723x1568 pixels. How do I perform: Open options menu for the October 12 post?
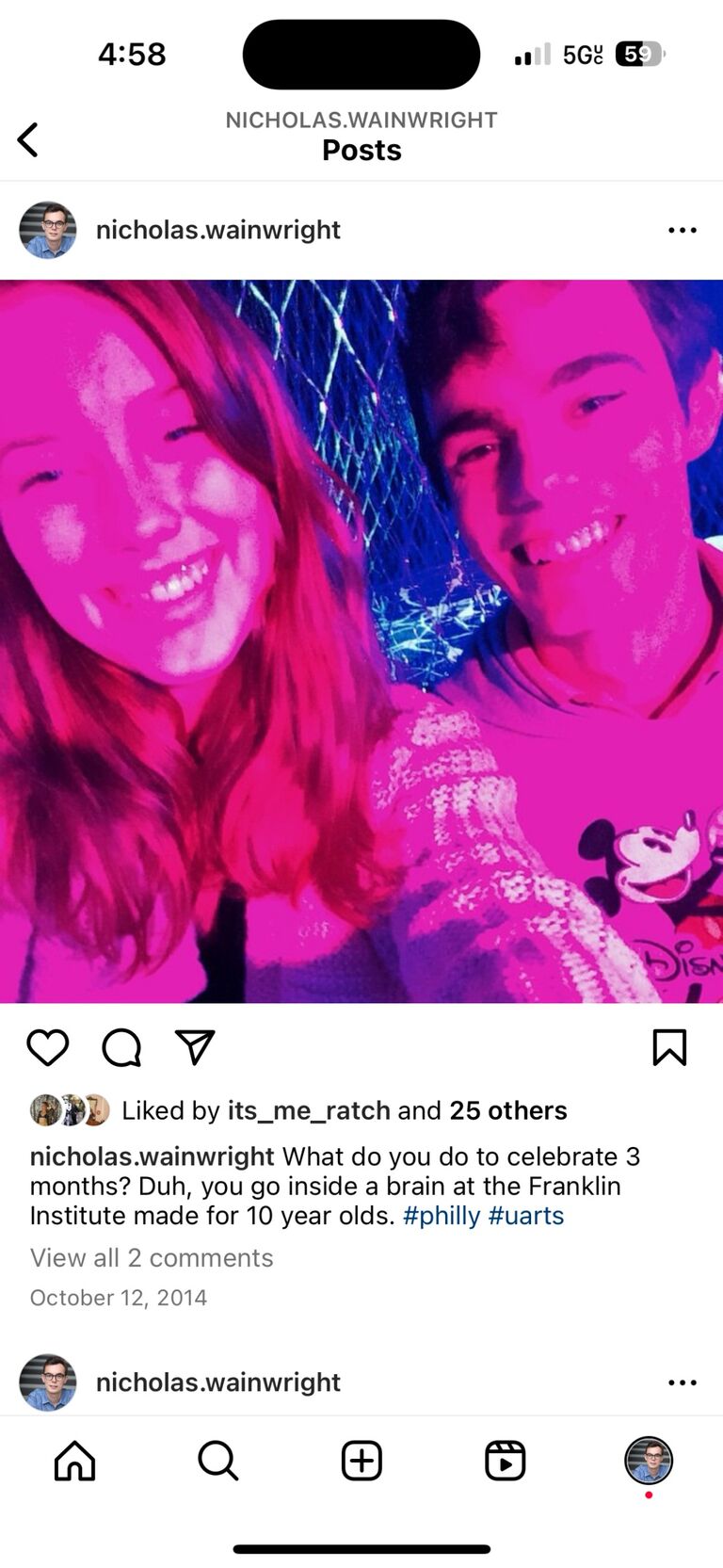pos(682,230)
